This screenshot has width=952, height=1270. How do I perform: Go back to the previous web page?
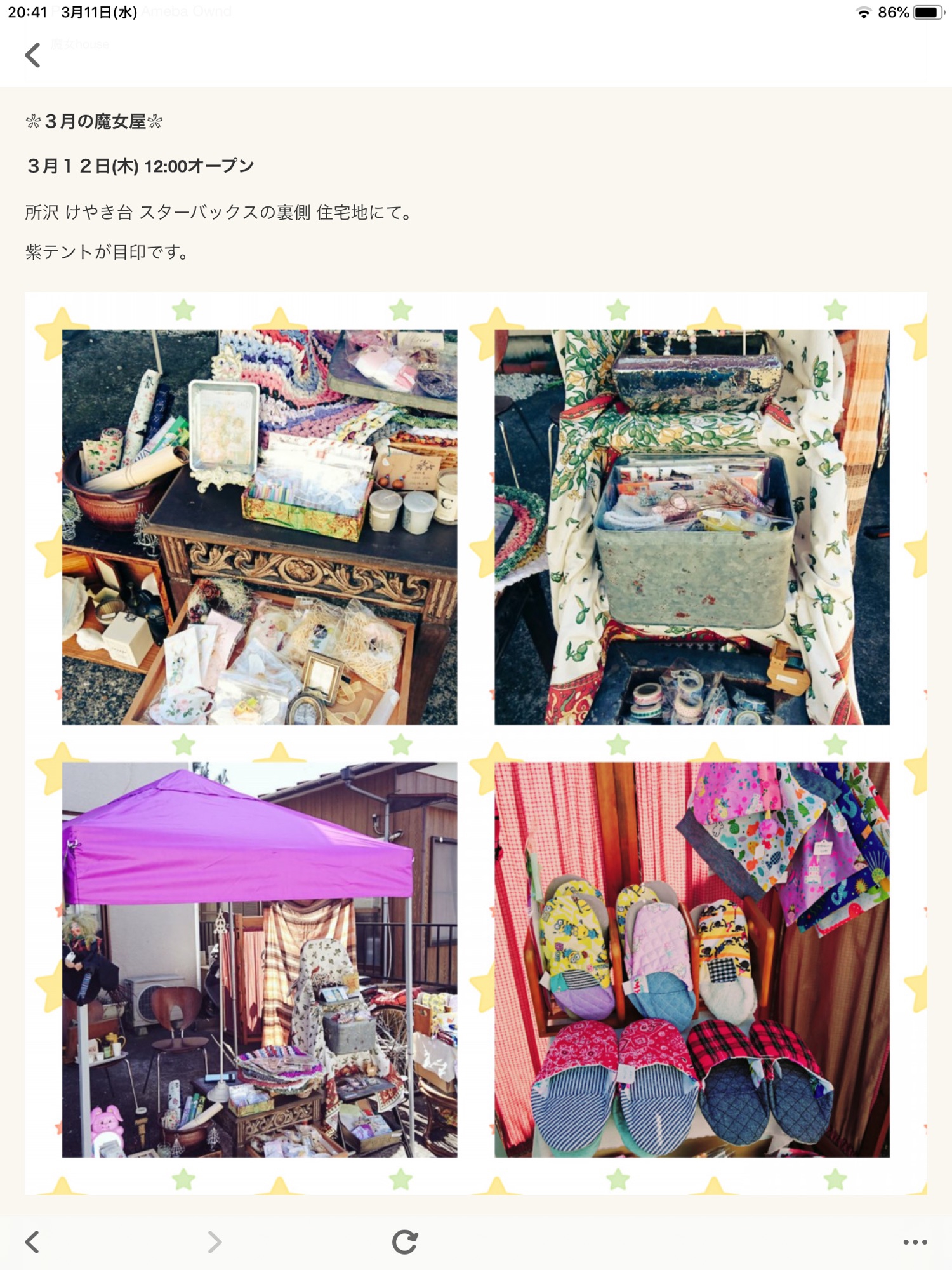coord(32,1241)
